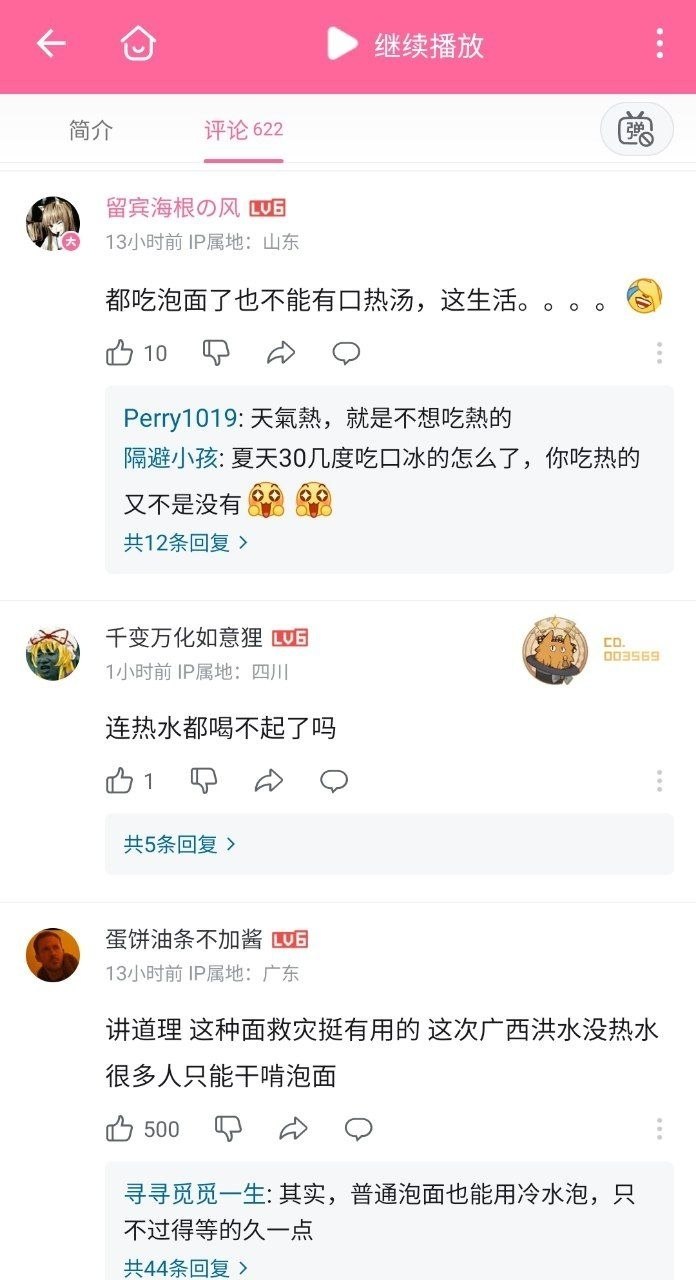Viewport: 696px width, 1280px height.
Task: Expand 共44条回复 replies
Action: click(186, 1268)
